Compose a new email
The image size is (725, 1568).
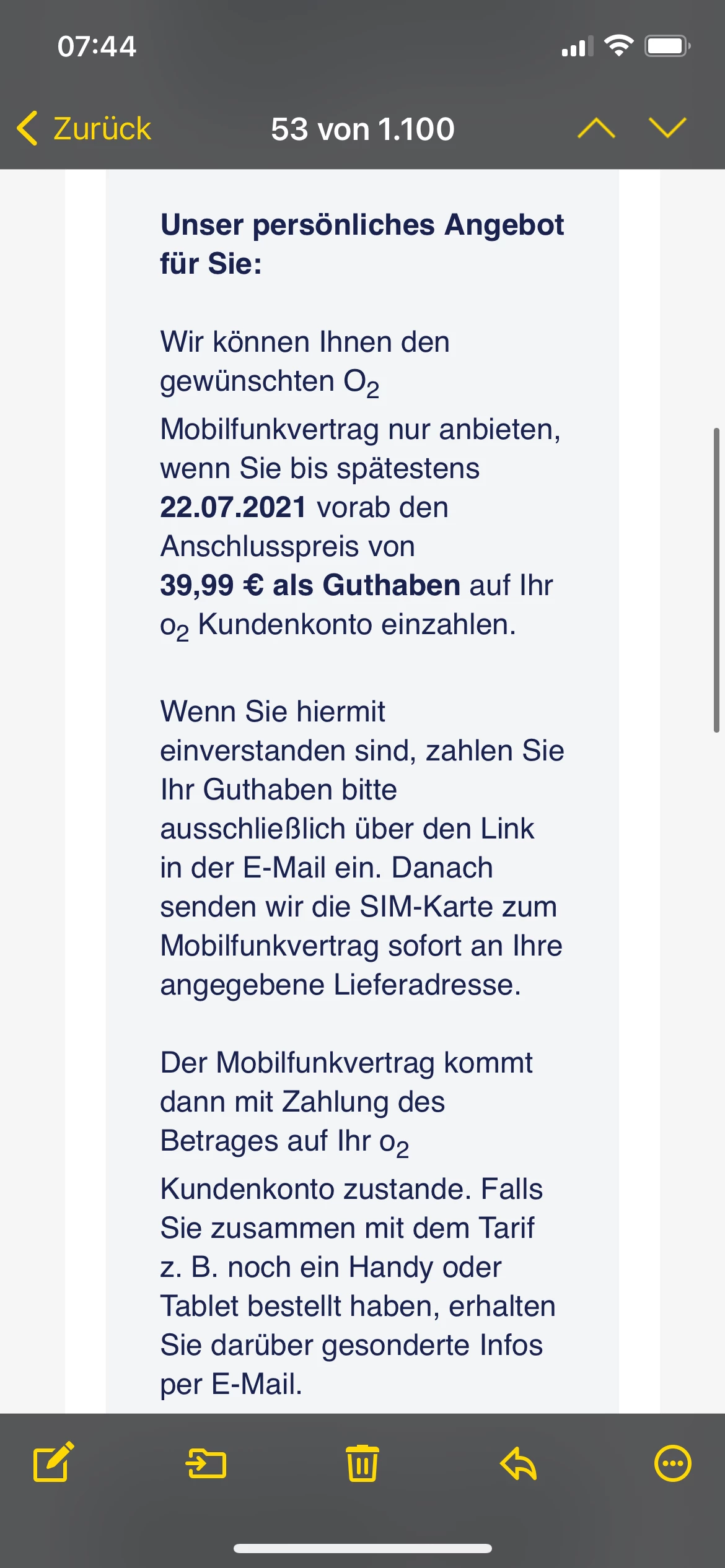click(x=53, y=1463)
